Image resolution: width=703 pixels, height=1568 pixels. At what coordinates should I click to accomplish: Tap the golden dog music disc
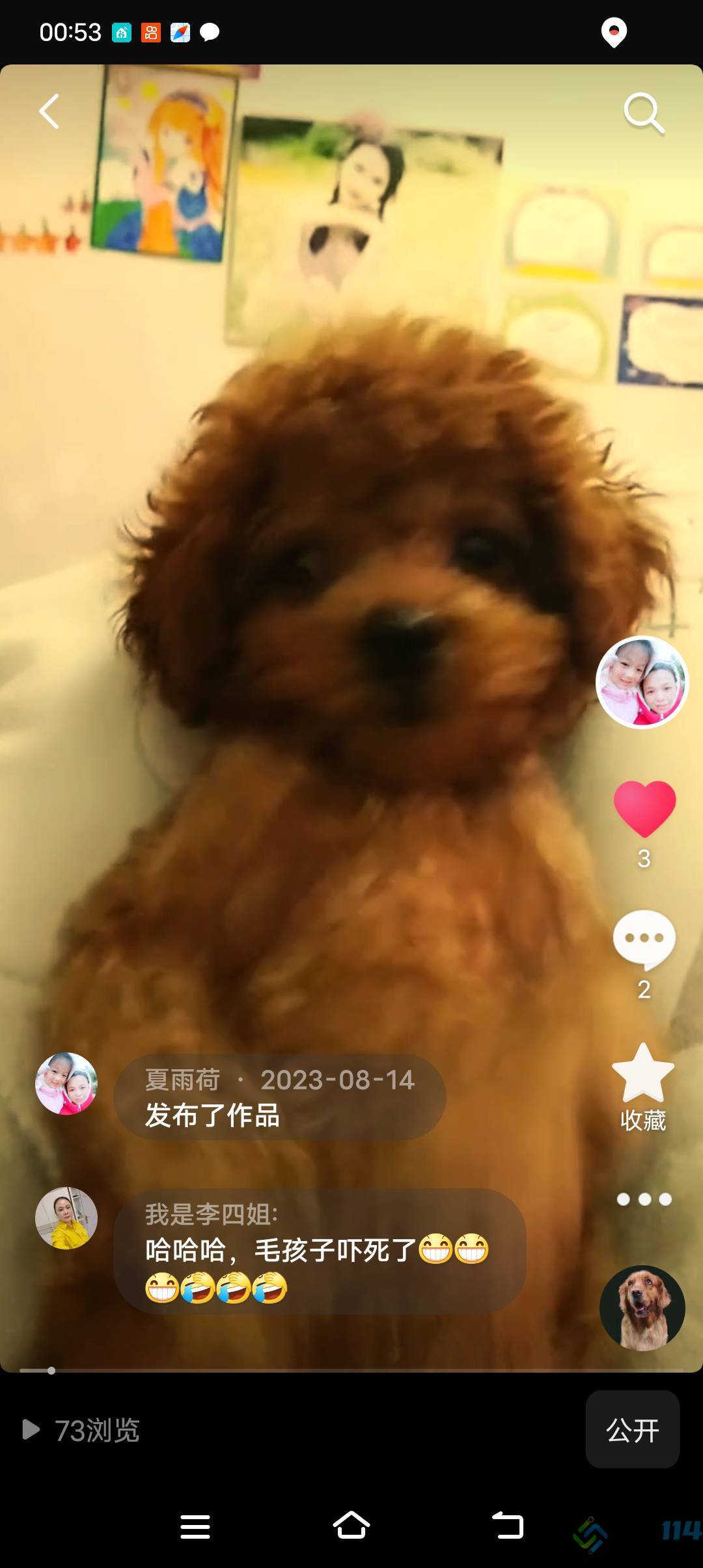pyautogui.click(x=642, y=1308)
